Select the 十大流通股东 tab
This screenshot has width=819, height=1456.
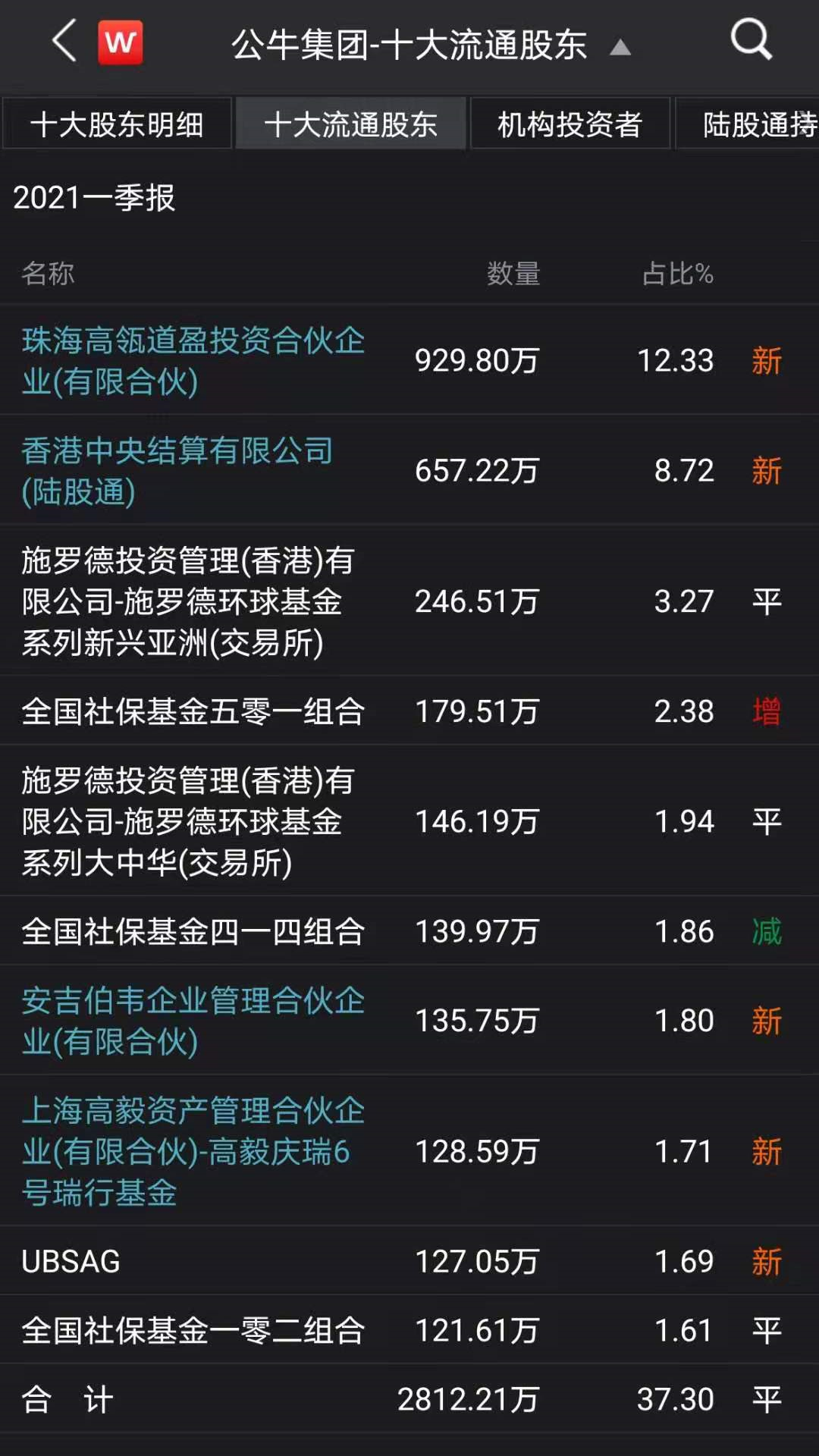pos(350,124)
